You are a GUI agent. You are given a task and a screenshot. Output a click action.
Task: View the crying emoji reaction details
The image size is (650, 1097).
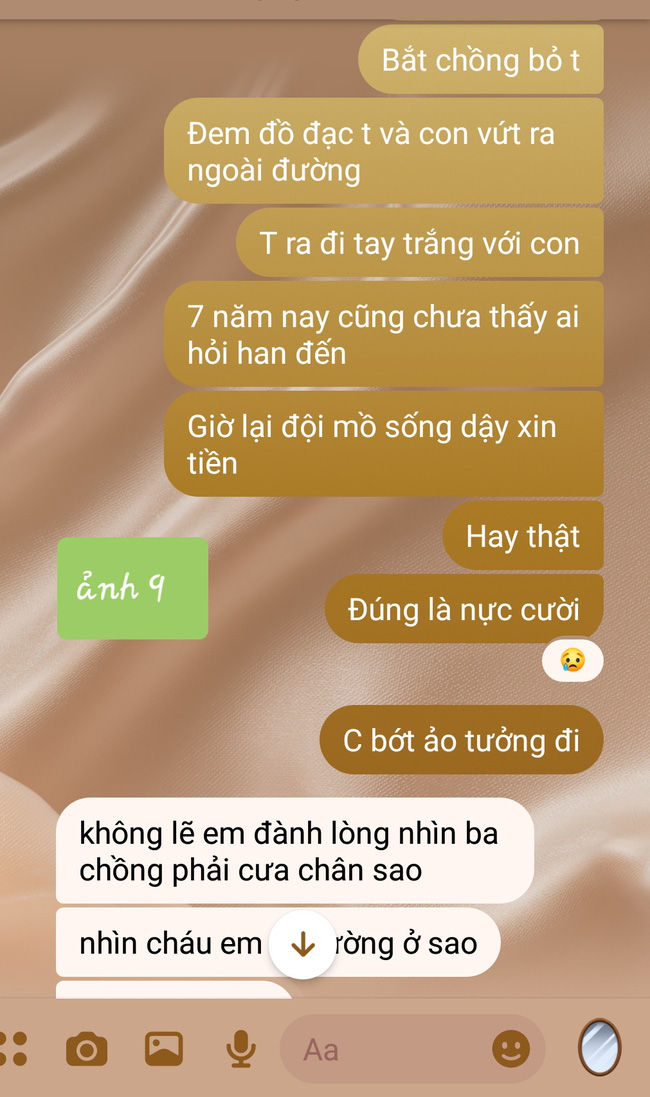[572, 660]
